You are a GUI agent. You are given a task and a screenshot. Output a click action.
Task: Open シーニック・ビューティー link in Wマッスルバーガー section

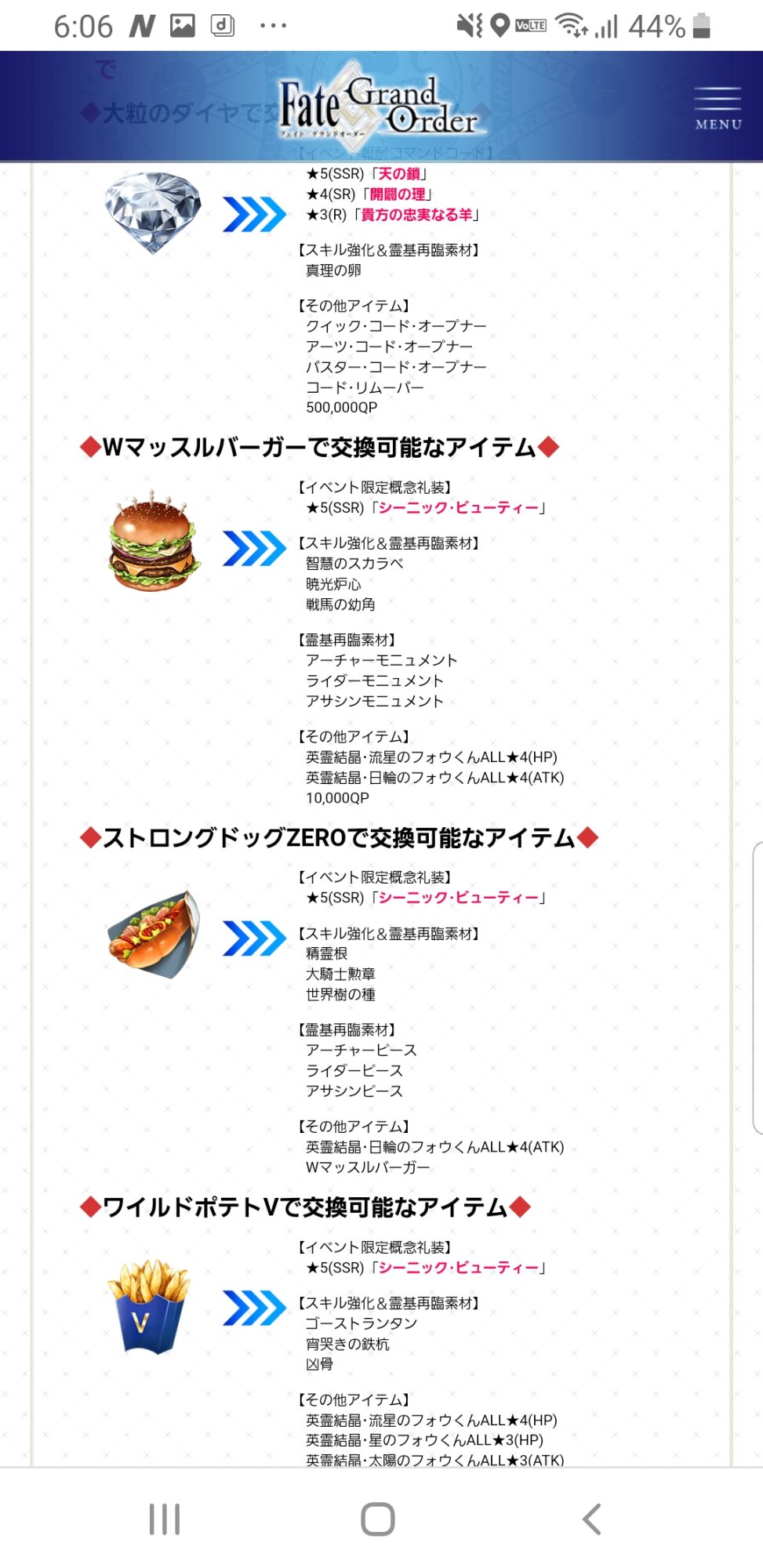pos(459,507)
